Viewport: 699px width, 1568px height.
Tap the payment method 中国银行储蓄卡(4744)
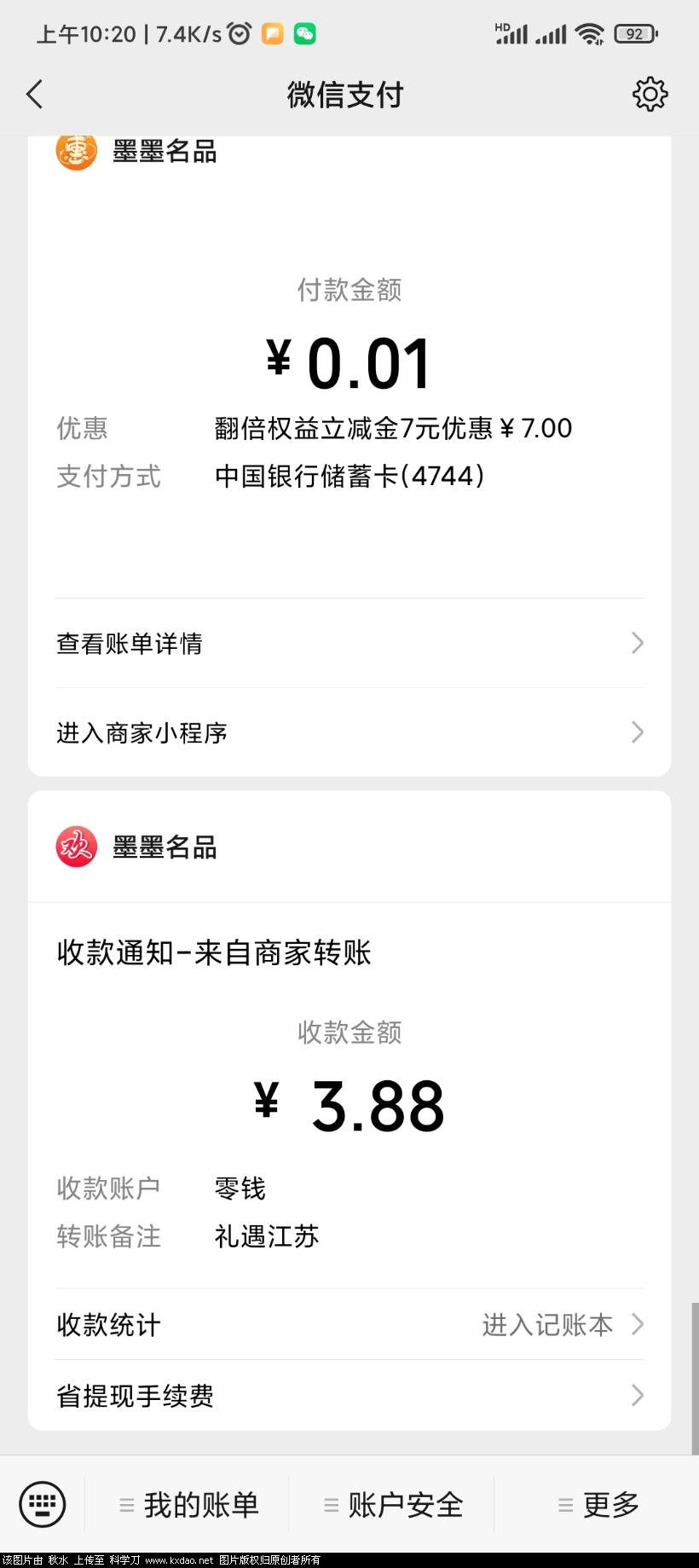(x=349, y=477)
